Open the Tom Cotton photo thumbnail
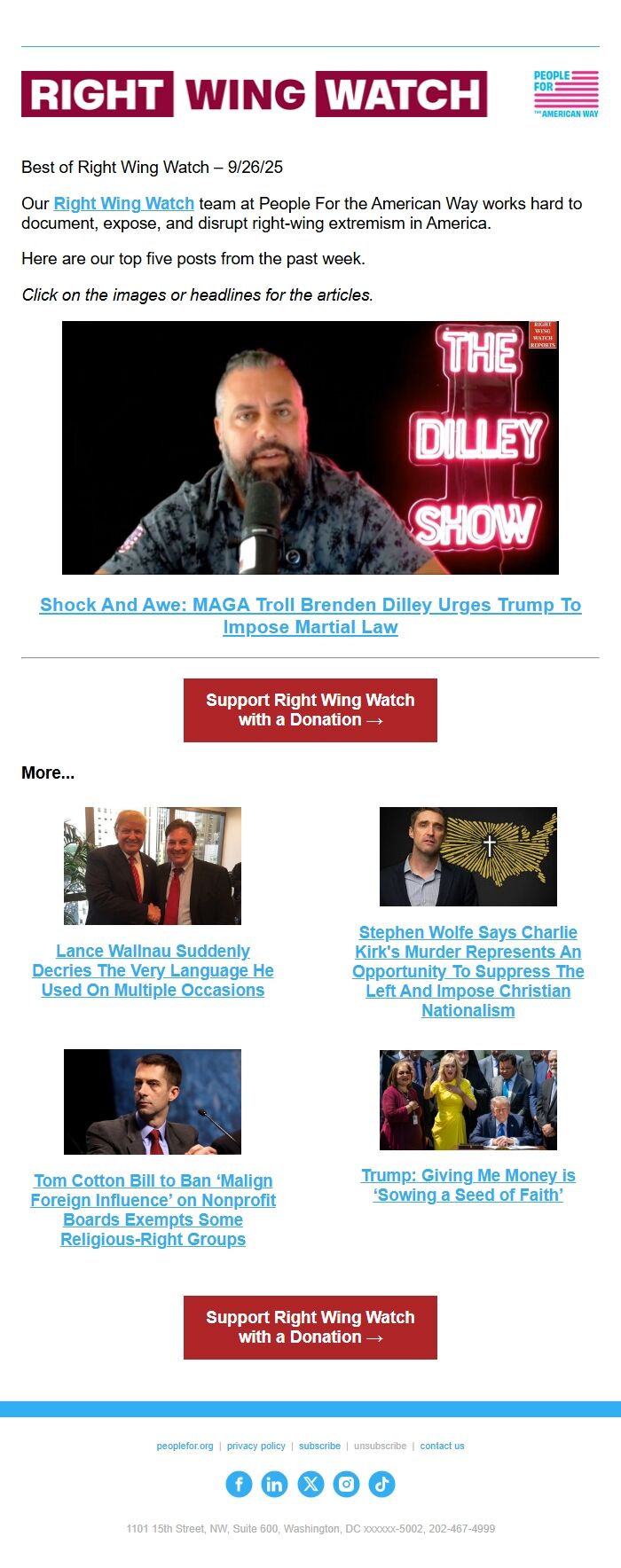 (x=153, y=1102)
